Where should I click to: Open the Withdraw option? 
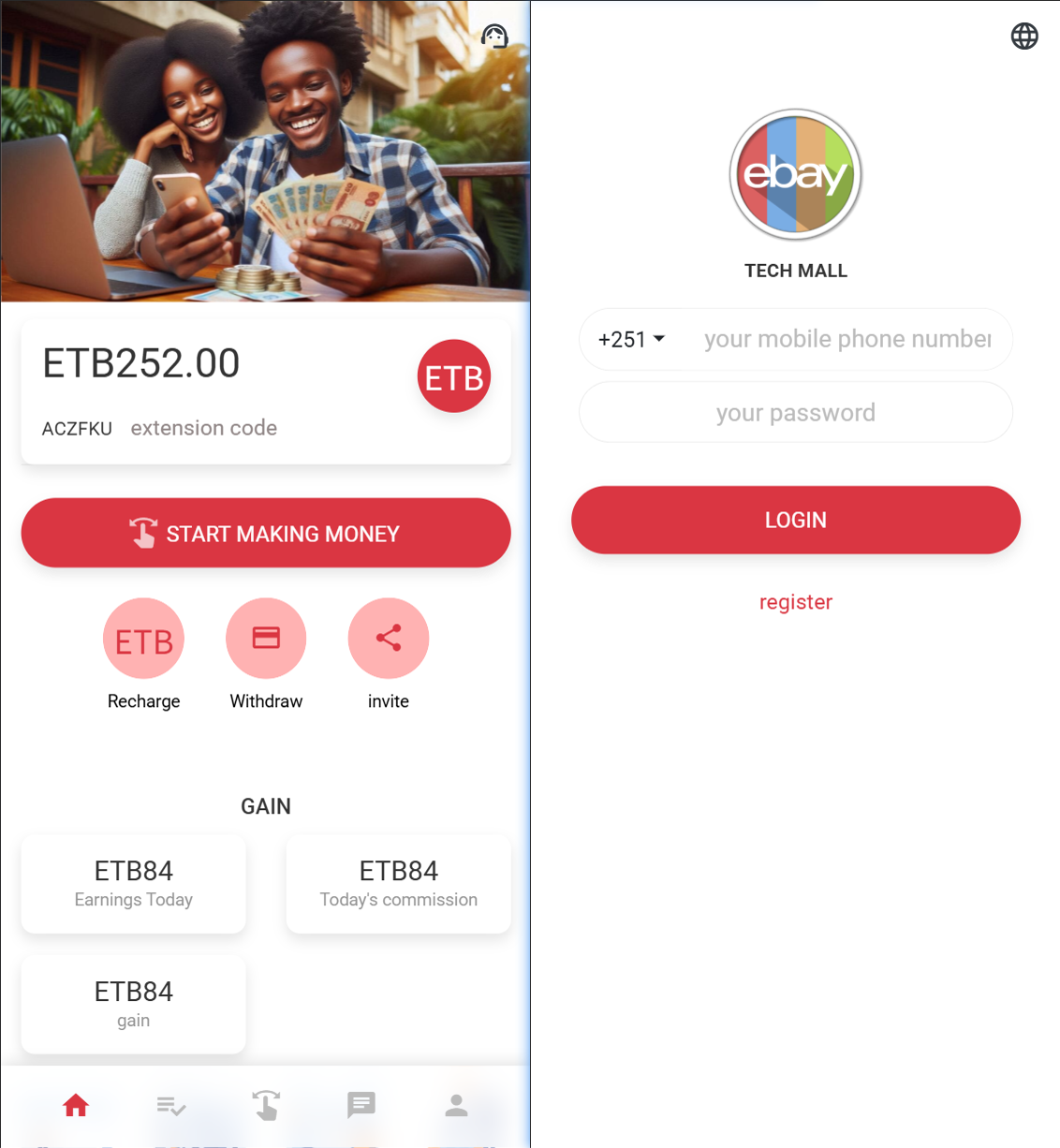point(266,639)
